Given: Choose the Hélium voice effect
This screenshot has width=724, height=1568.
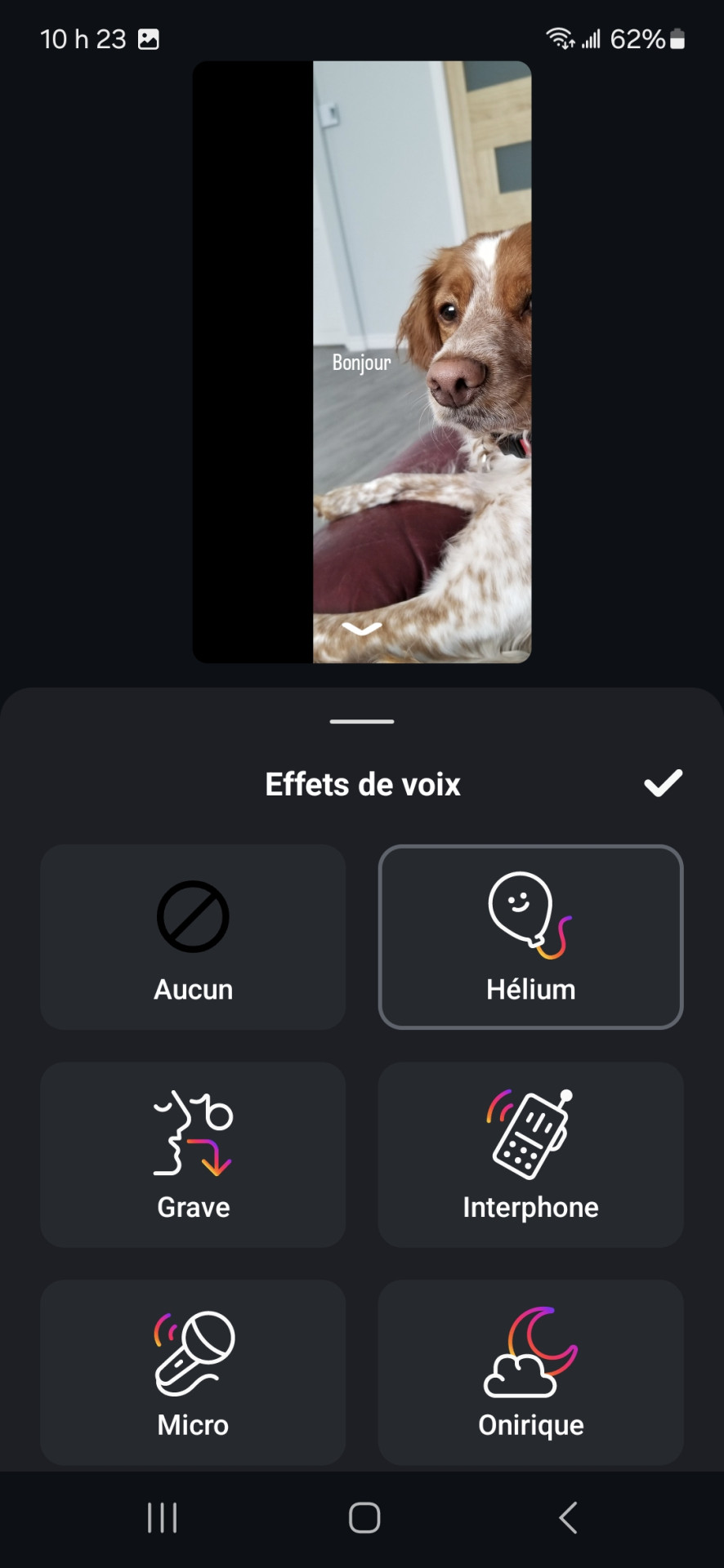Looking at the screenshot, I should (x=530, y=937).
